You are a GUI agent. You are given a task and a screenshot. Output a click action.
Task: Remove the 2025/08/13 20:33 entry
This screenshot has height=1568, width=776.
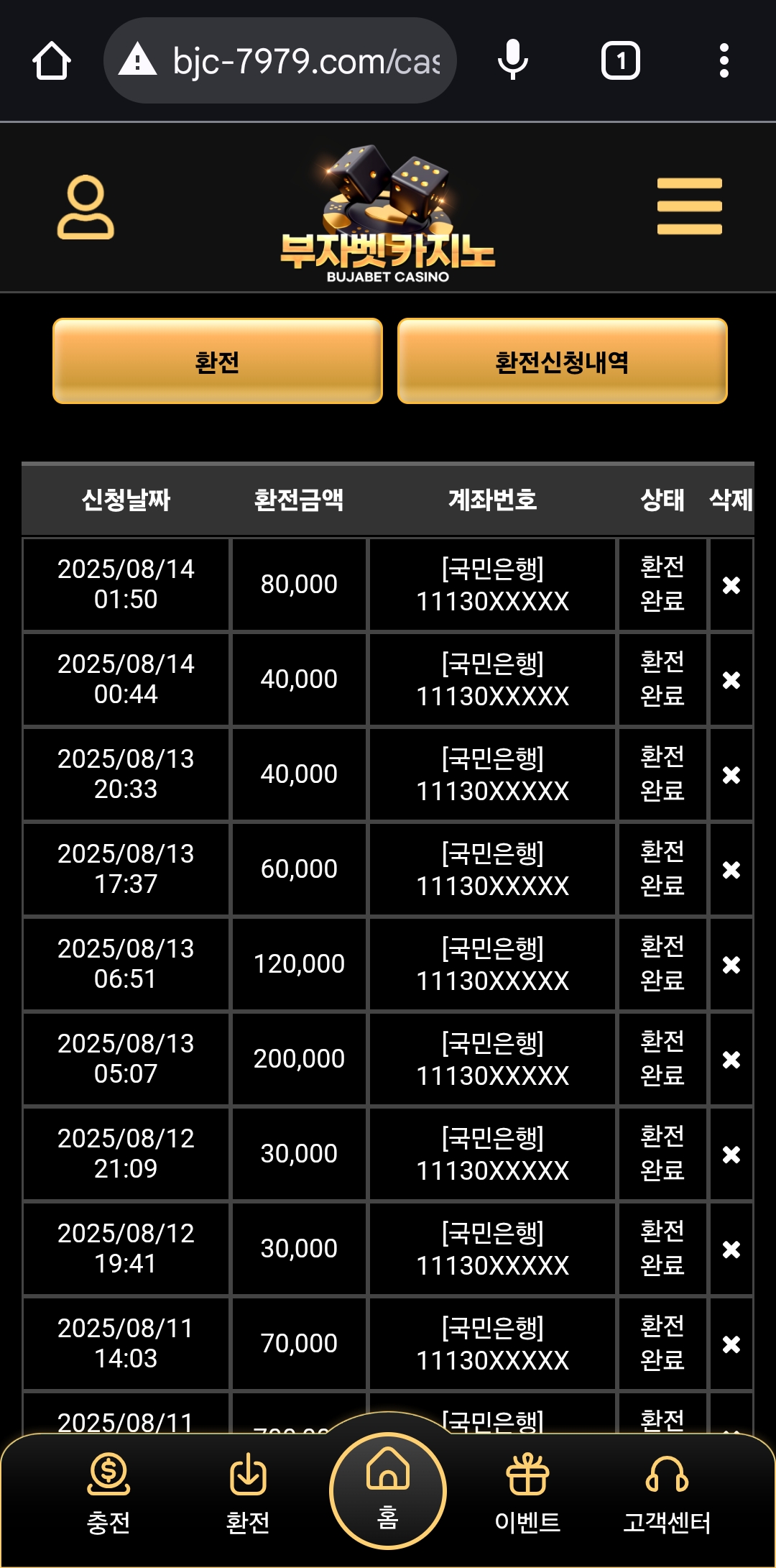tap(731, 775)
